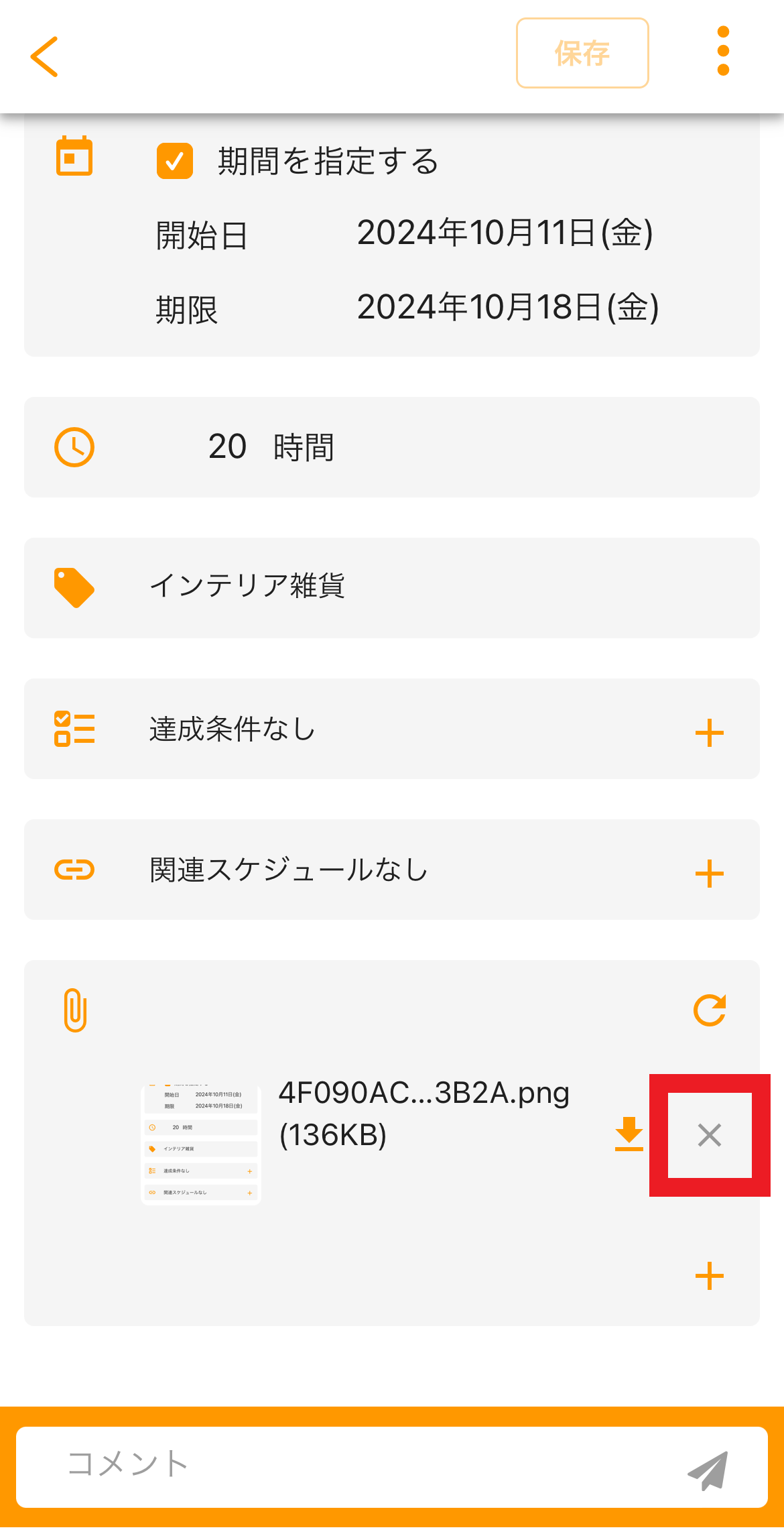The width and height of the screenshot is (784, 1540).
Task: Open the three-dot overflow menu
Action: (x=722, y=54)
